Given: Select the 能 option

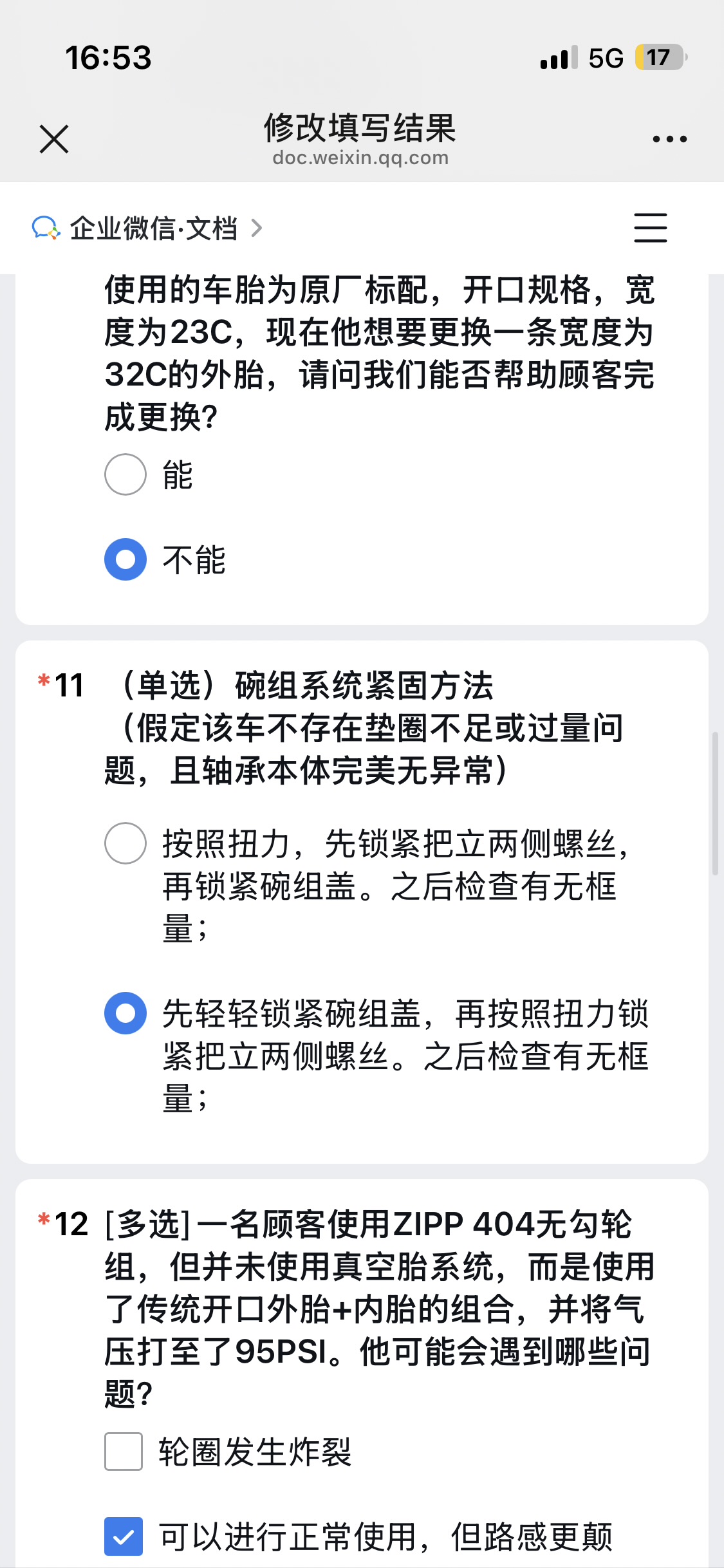Looking at the screenshot, I should 125,475.
